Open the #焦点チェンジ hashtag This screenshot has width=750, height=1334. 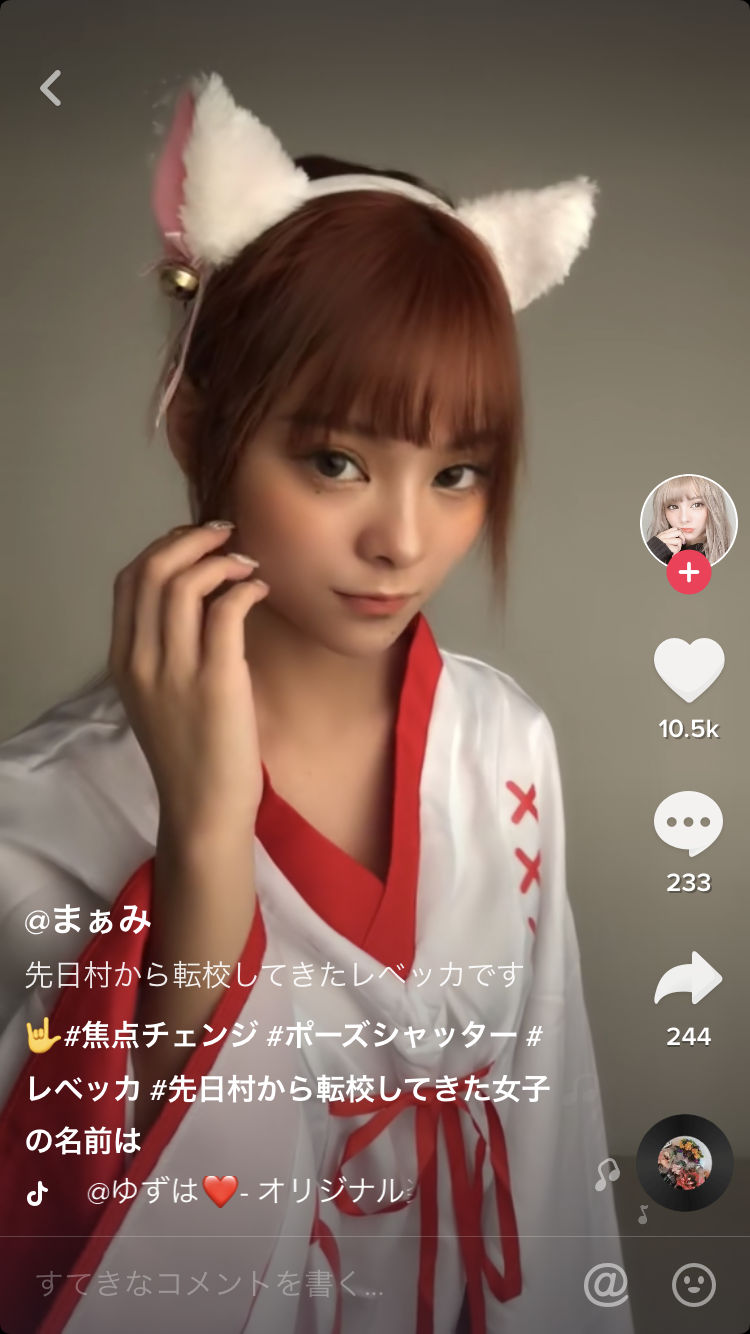(x=160, y=1034)
